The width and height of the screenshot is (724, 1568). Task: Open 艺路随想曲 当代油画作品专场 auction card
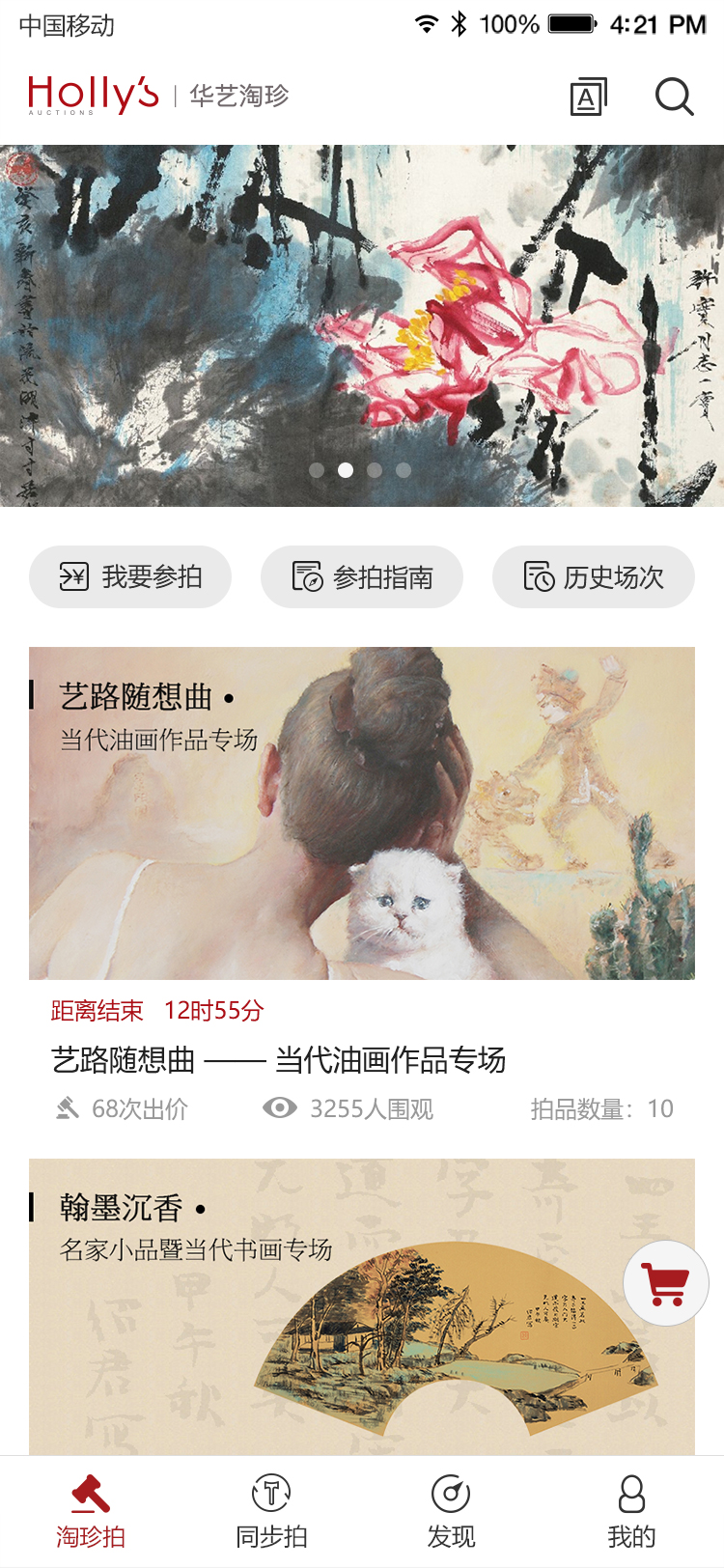[362, 814]
